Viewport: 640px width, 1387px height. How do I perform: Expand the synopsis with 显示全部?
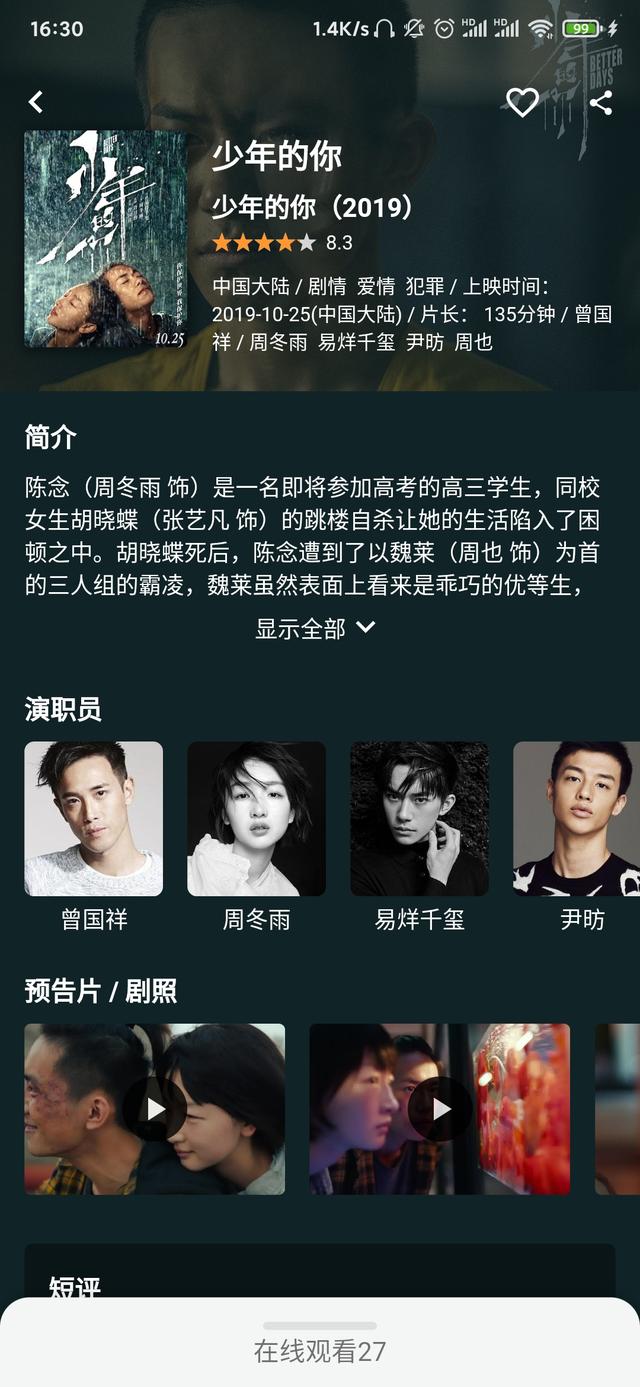(x=316, y=628)
